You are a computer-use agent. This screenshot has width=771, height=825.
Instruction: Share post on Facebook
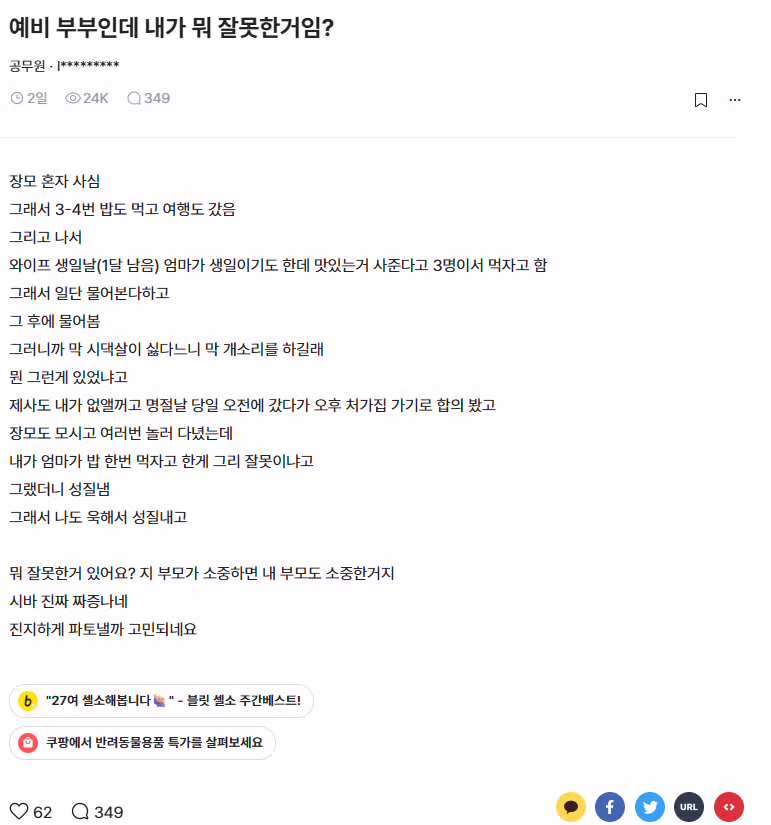pos(610,807)
